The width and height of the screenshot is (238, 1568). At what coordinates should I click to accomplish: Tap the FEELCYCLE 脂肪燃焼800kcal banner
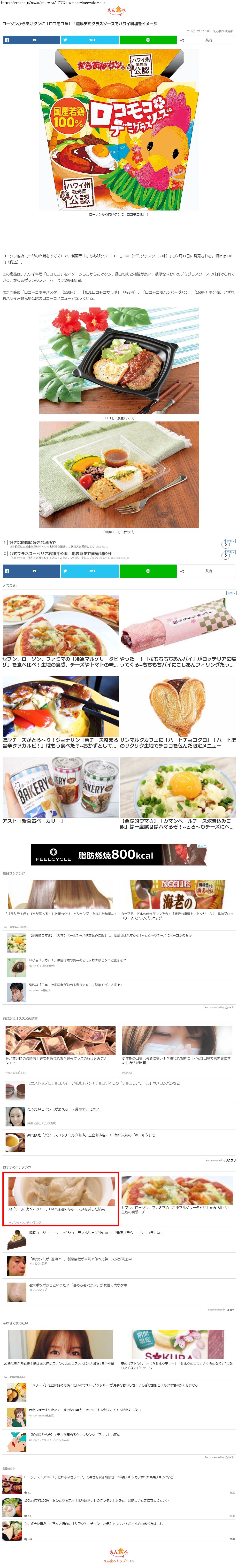point(119,855)
